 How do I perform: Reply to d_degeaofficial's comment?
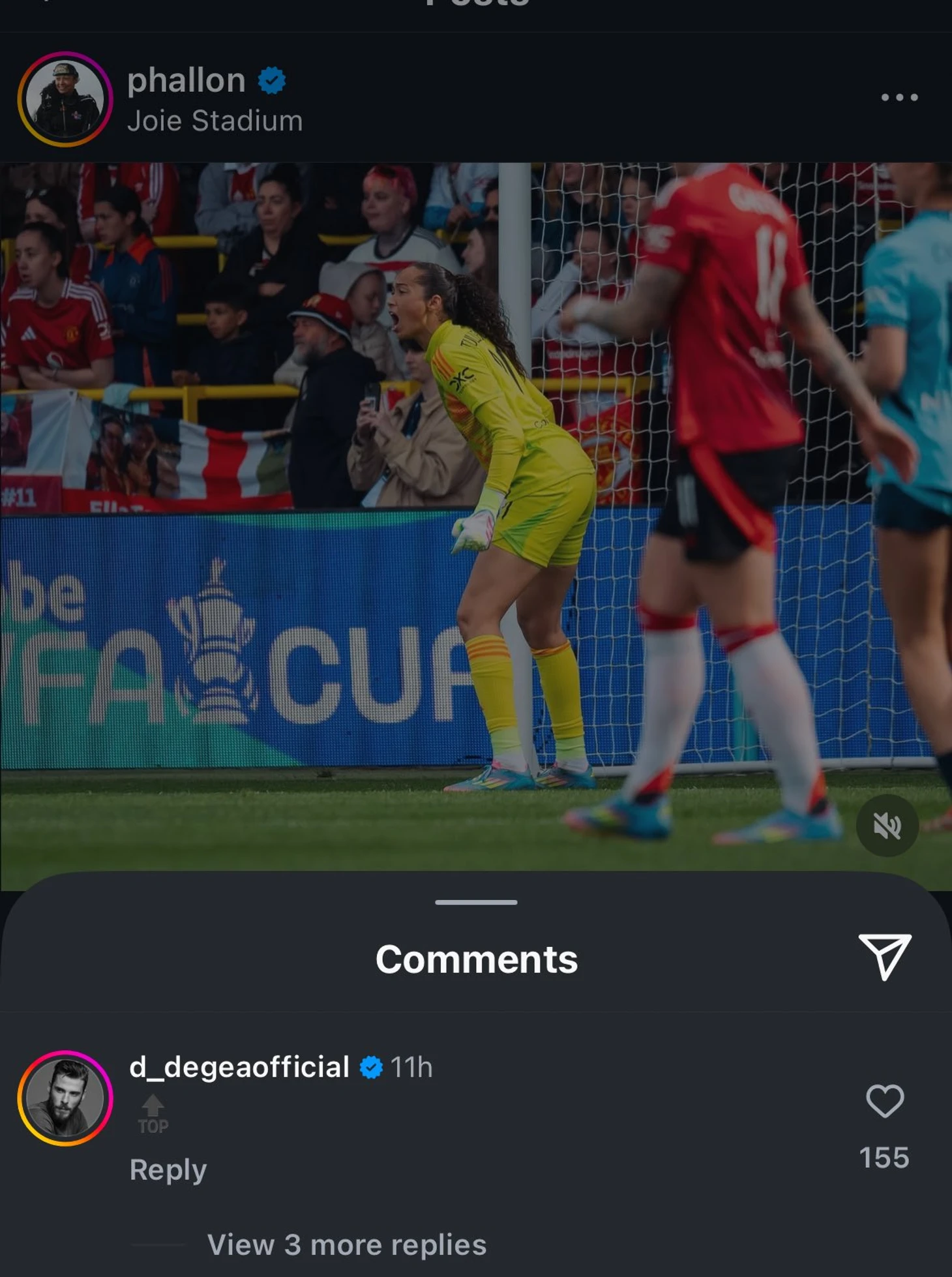pyautogui.click(x=168, y=1169)
